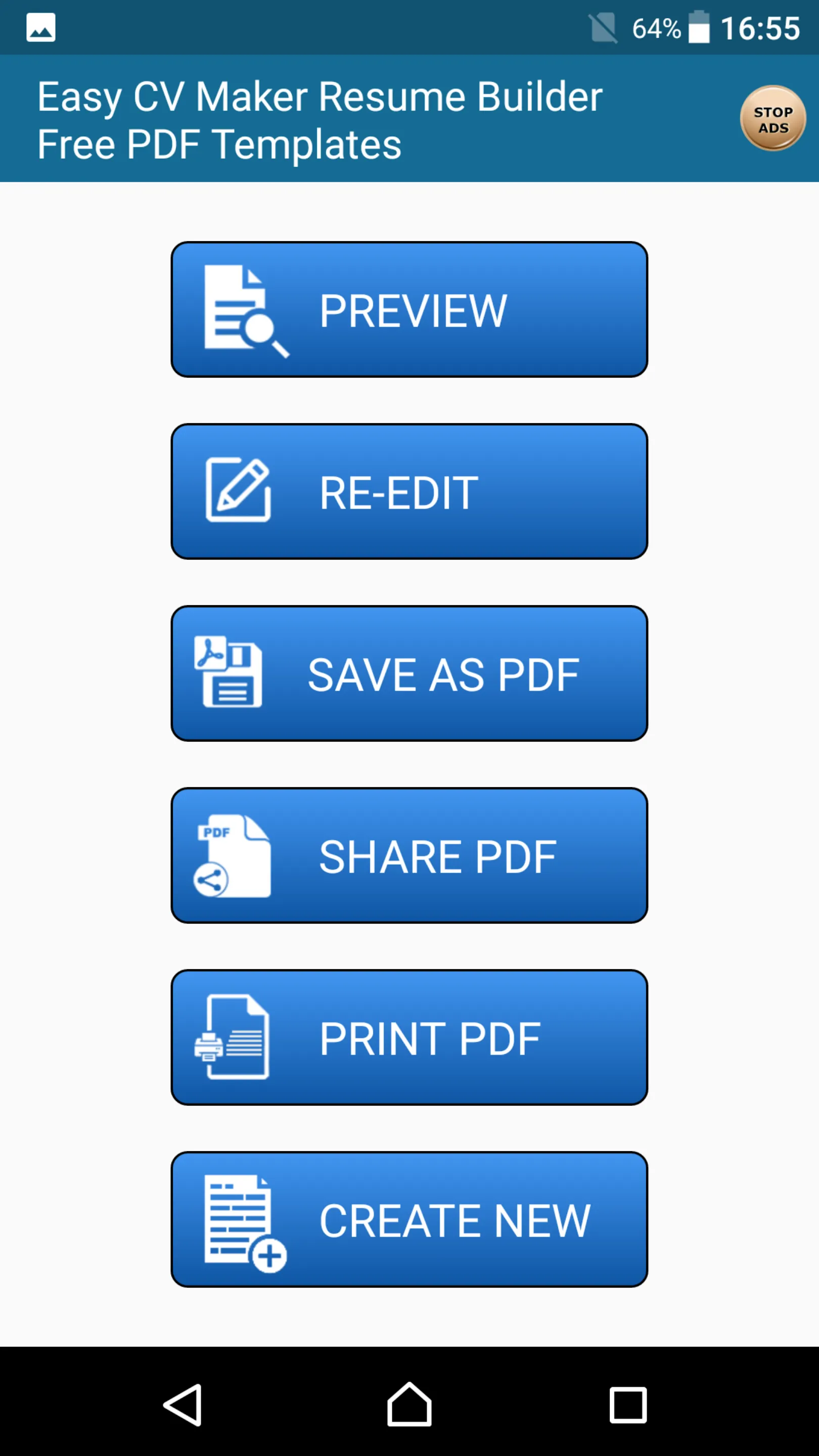Screen dimensions: 819x1456
Task: Click SAVE AS PDF
Action: point(409,674)
